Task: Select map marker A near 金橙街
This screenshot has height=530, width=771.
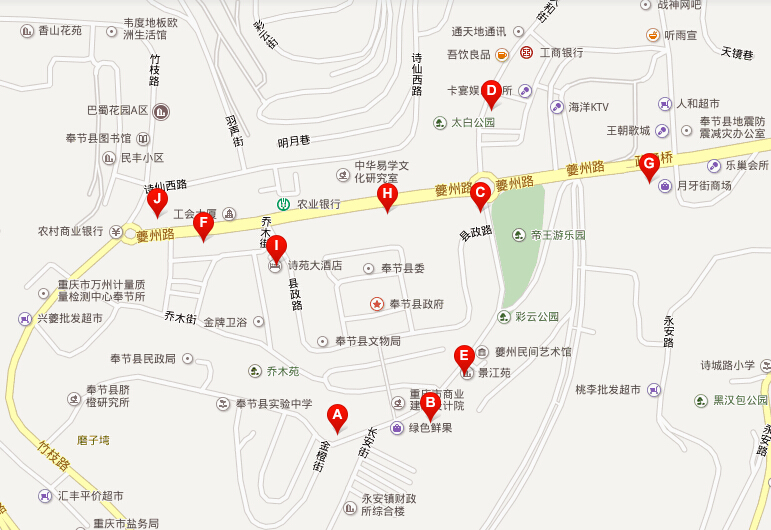Action: coord(337,415)
